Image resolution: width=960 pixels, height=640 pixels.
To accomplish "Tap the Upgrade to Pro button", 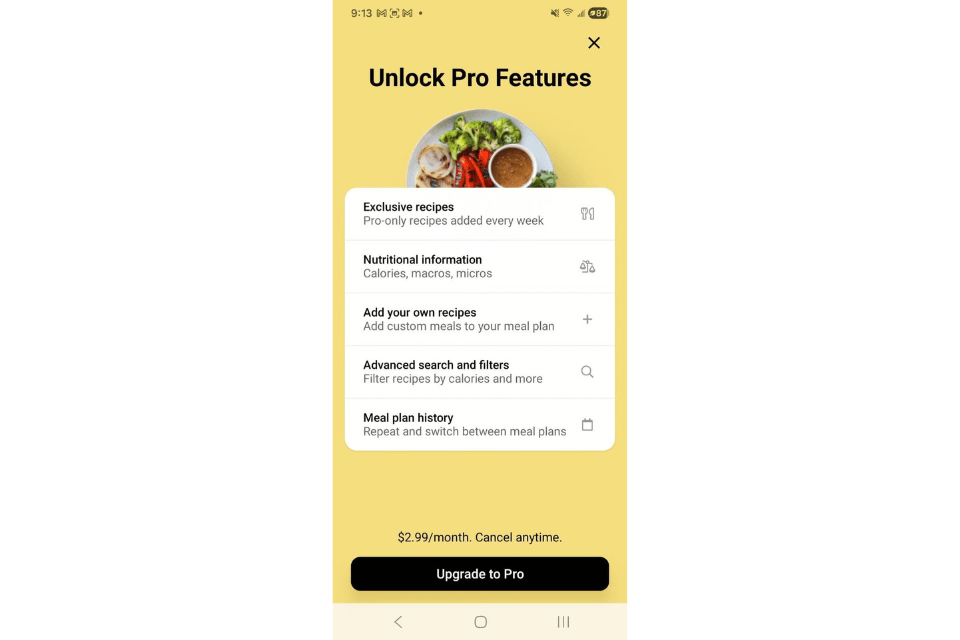I will 480,574.
